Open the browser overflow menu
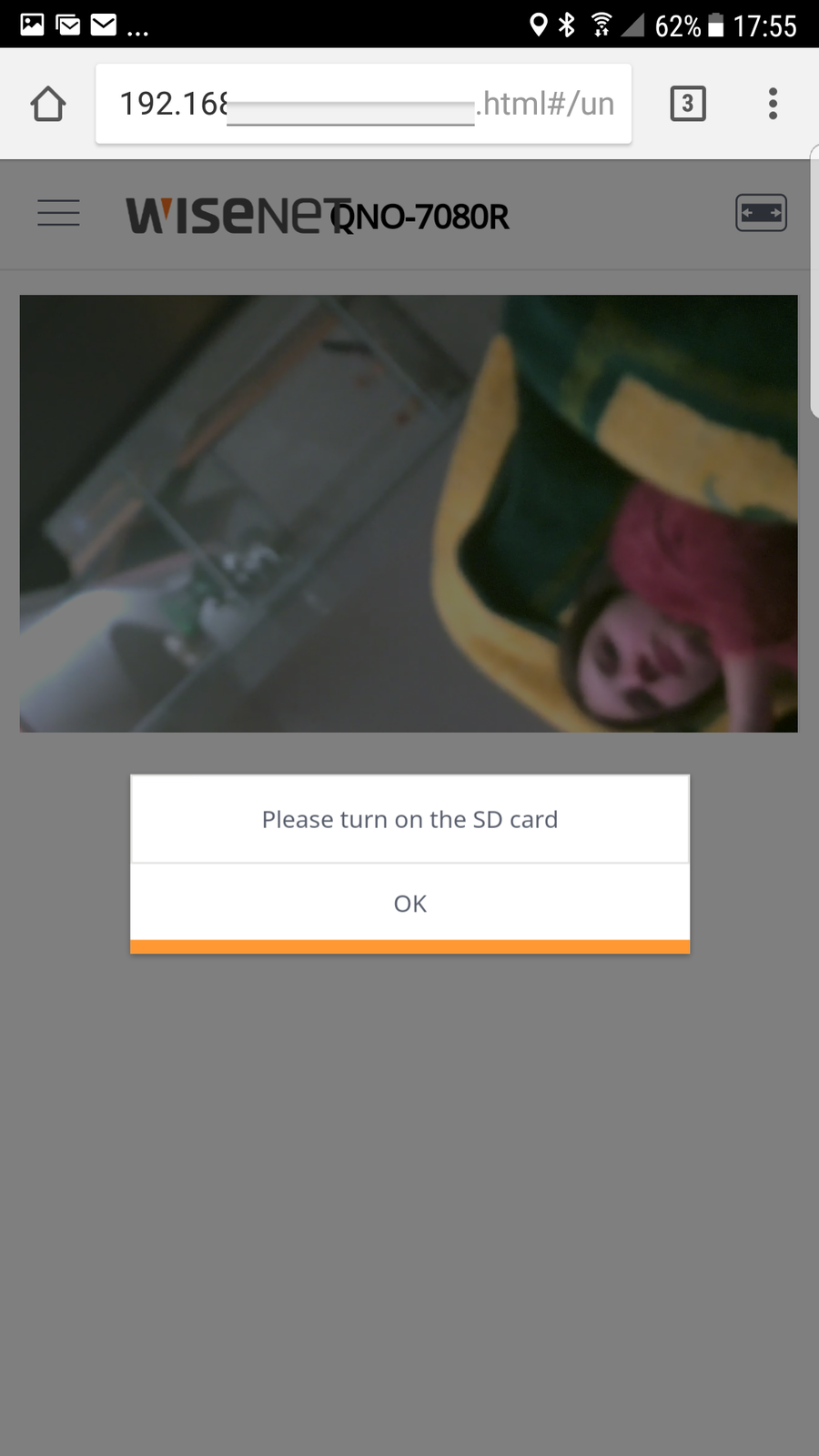The width and height of the screenshot is (819, 1456). pos(773,104)
